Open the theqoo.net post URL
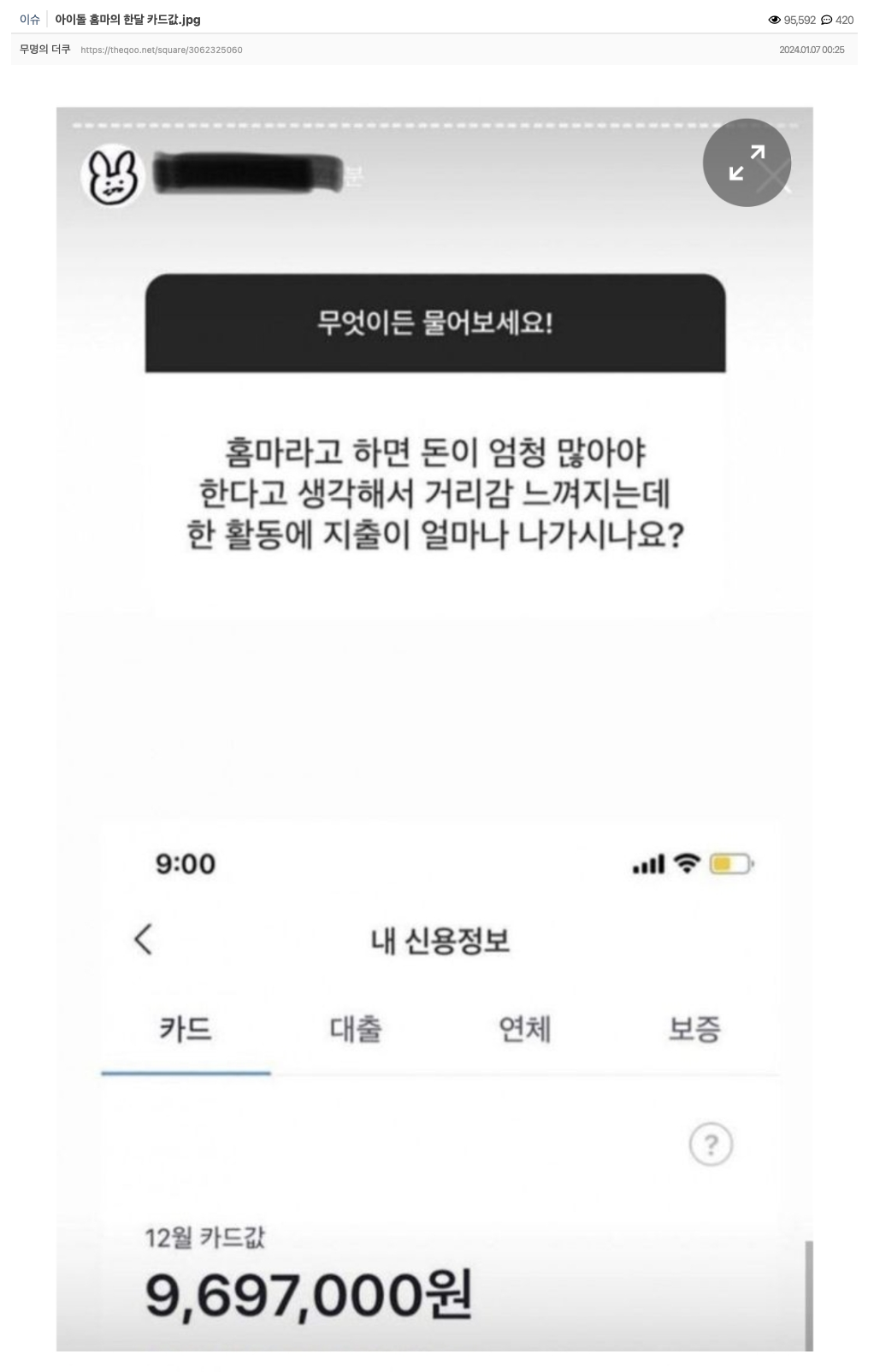This screenshot has height=1372, width=874. point(162,50)
